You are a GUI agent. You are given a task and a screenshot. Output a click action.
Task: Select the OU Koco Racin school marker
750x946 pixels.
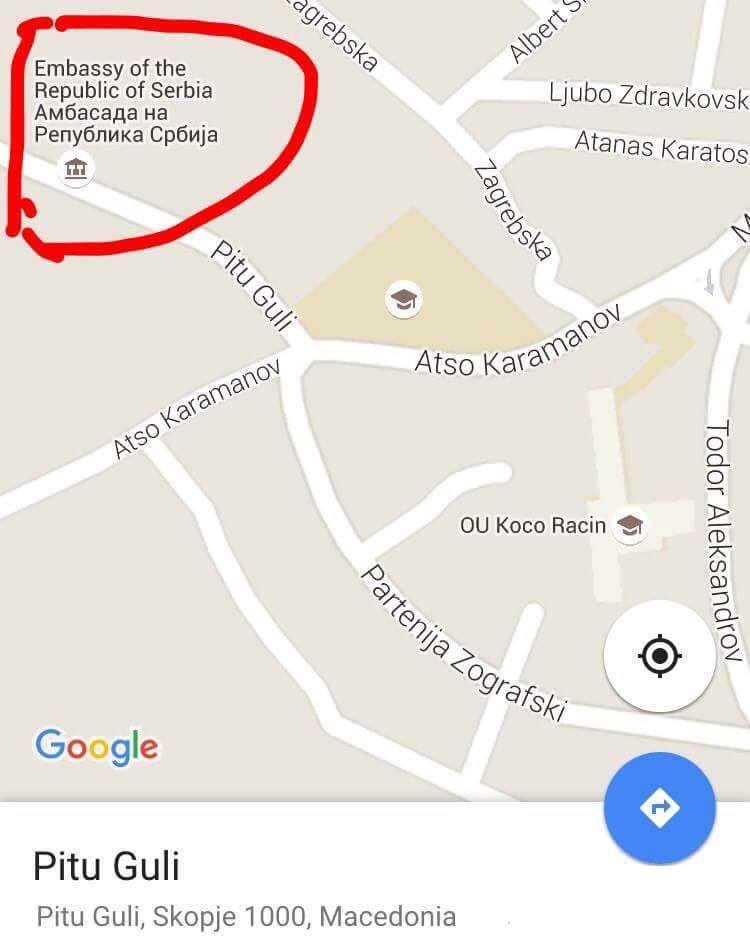(629, 524)
